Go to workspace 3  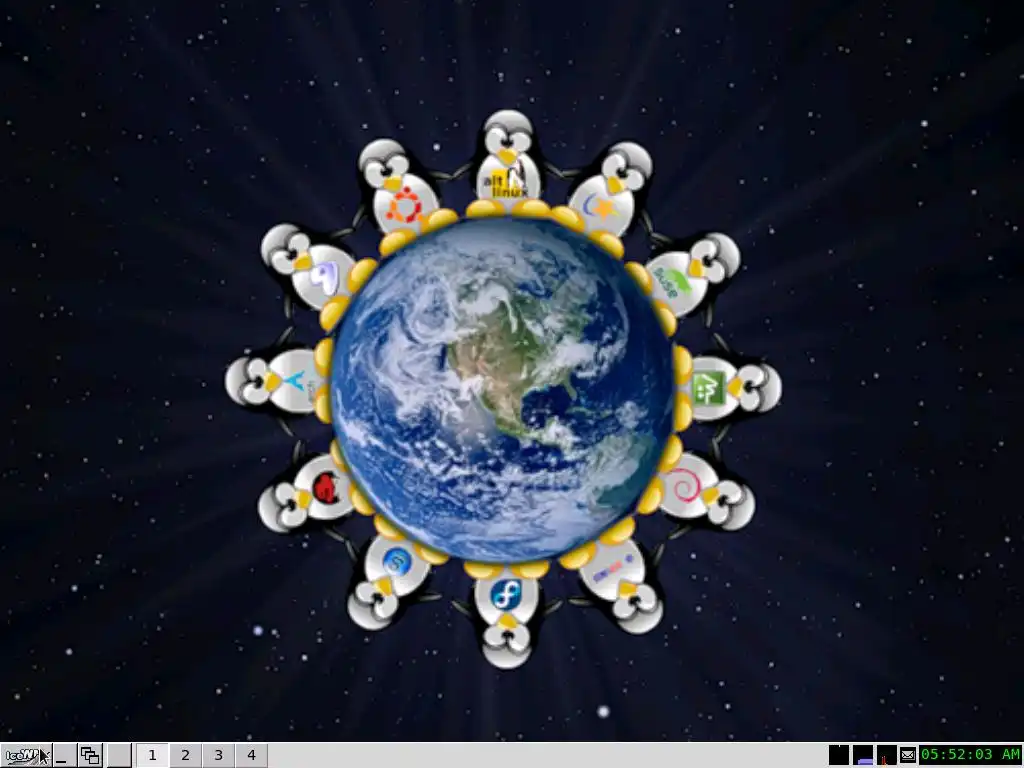coord(218,756)
